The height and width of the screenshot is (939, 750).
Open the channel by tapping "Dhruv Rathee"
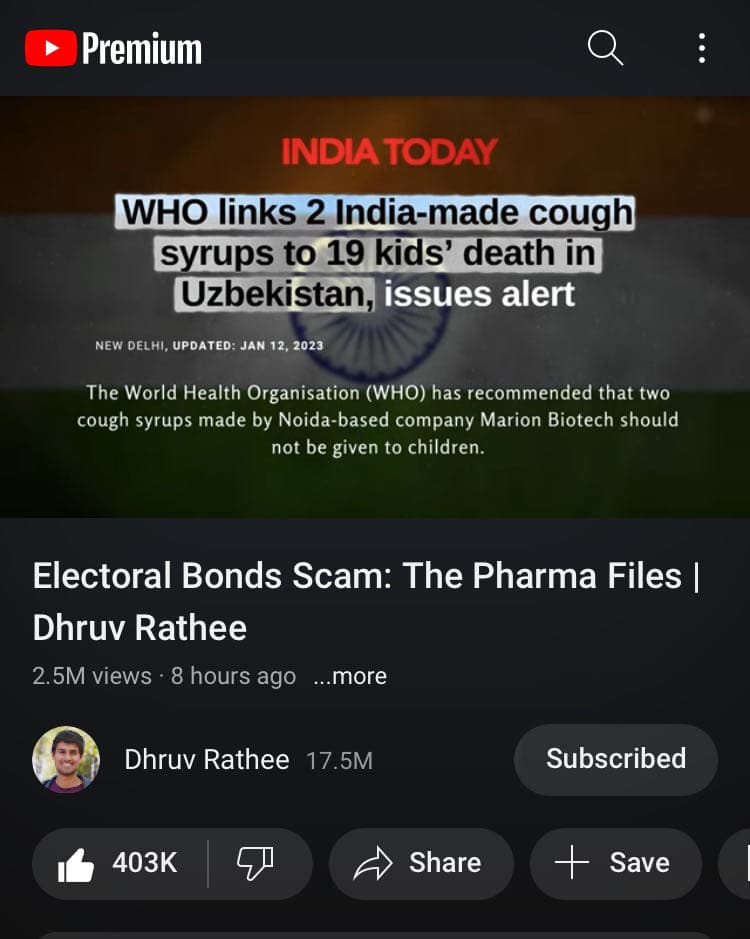click(x=205, y=760)
